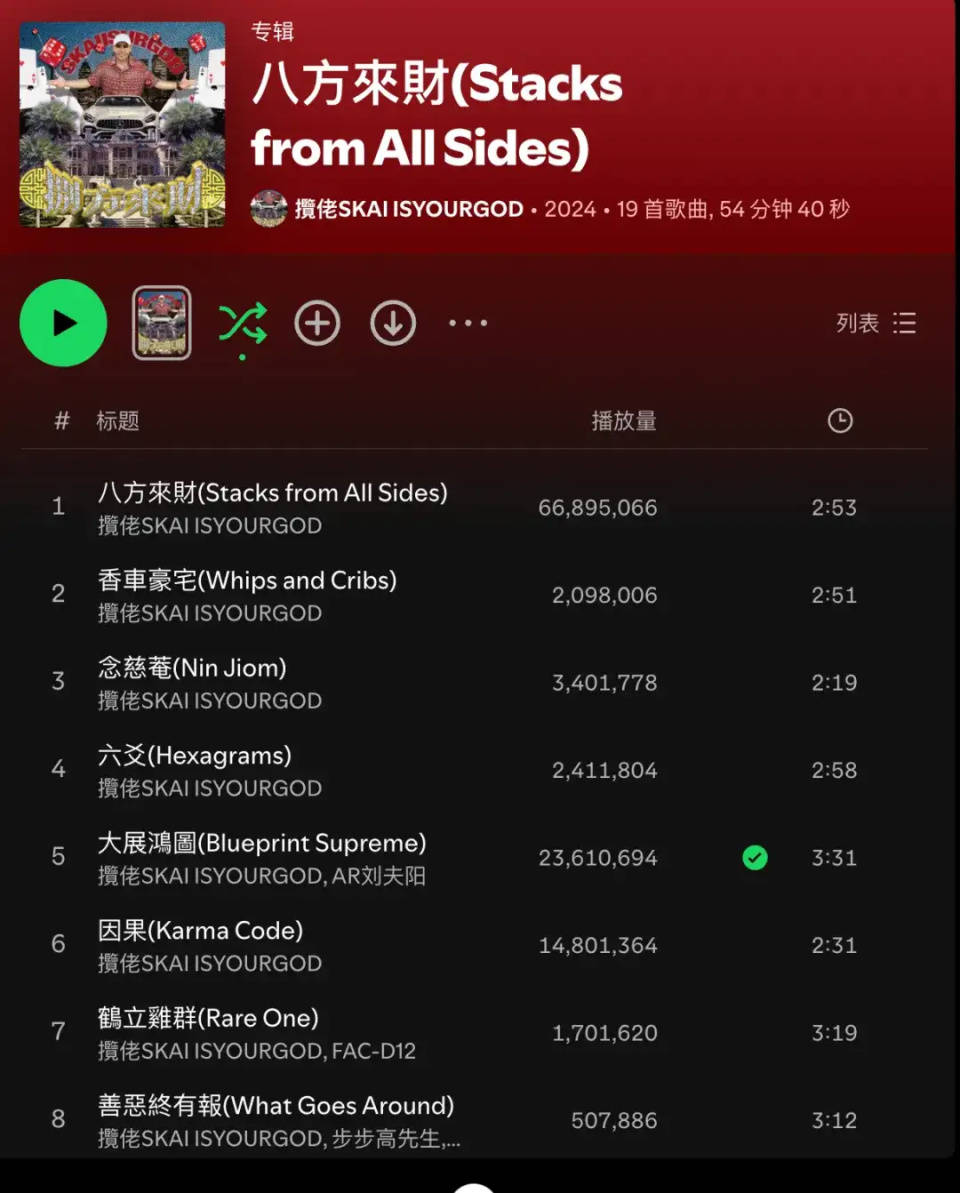Open the large album cover art

click(122, 124)
